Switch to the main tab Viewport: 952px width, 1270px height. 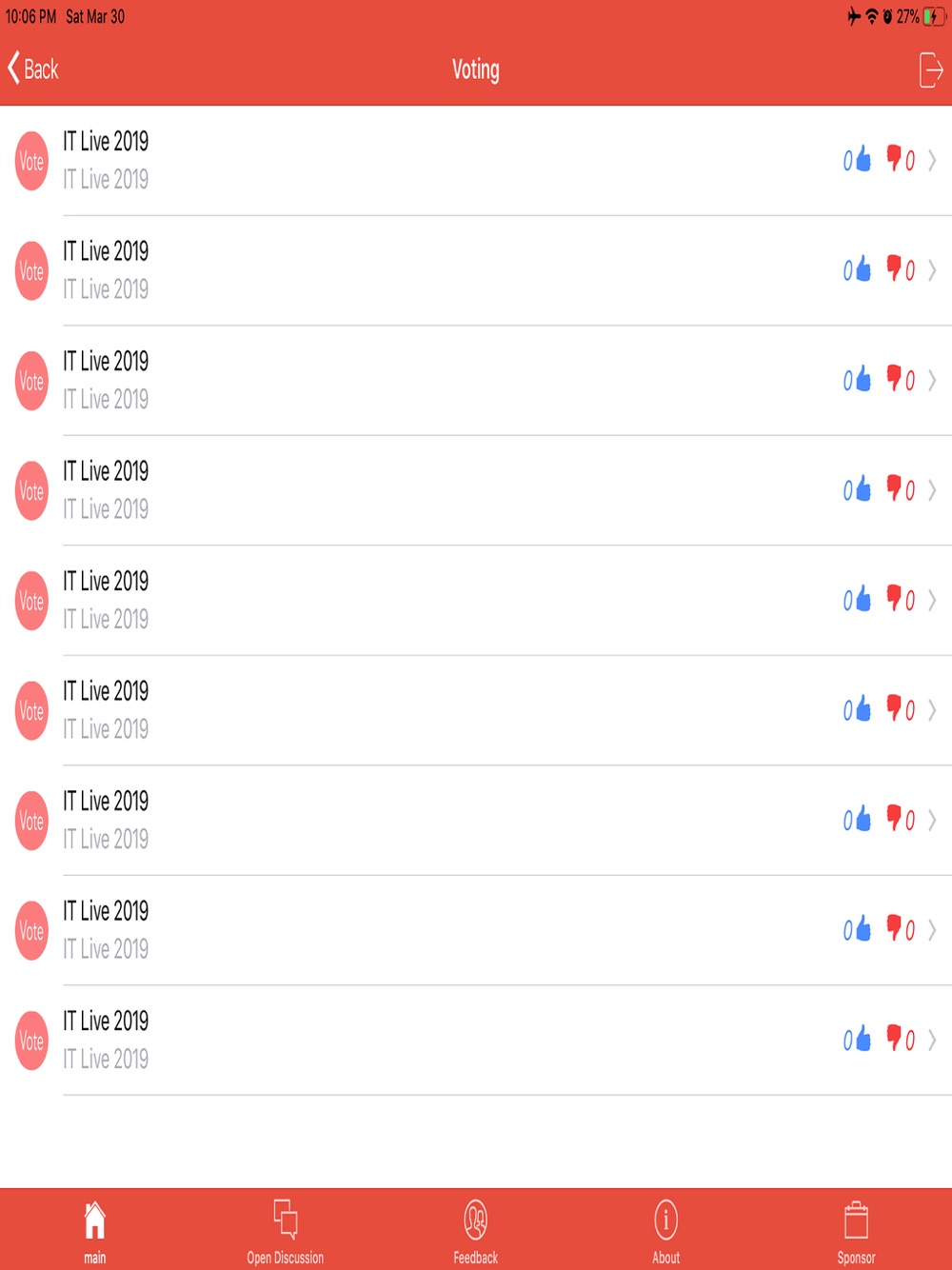(x=95, y=1232)
